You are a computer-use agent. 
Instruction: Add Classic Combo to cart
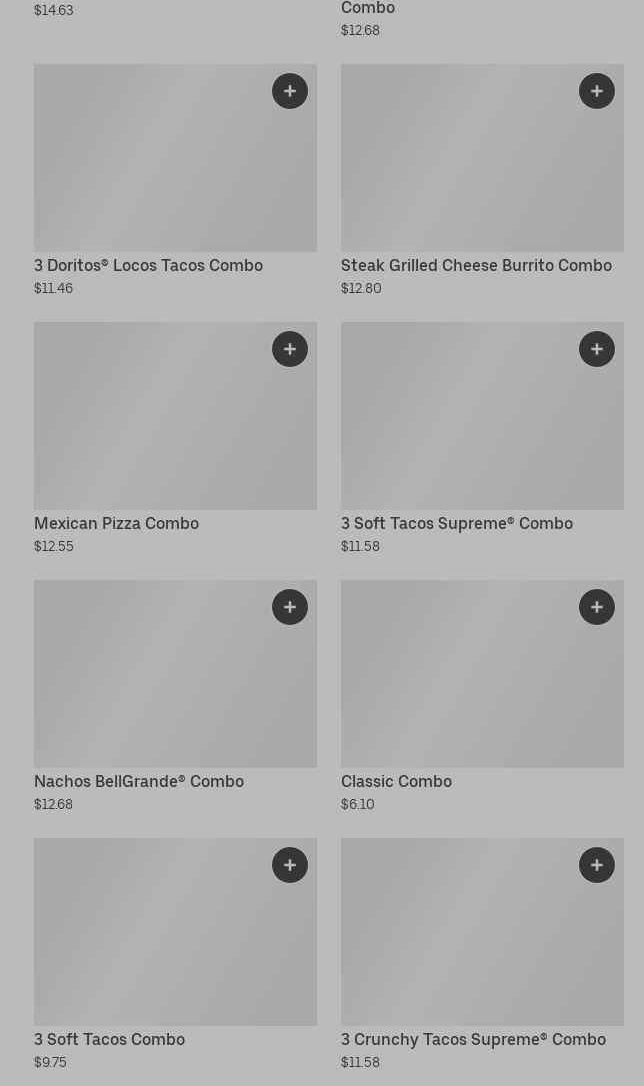point(597,607)
